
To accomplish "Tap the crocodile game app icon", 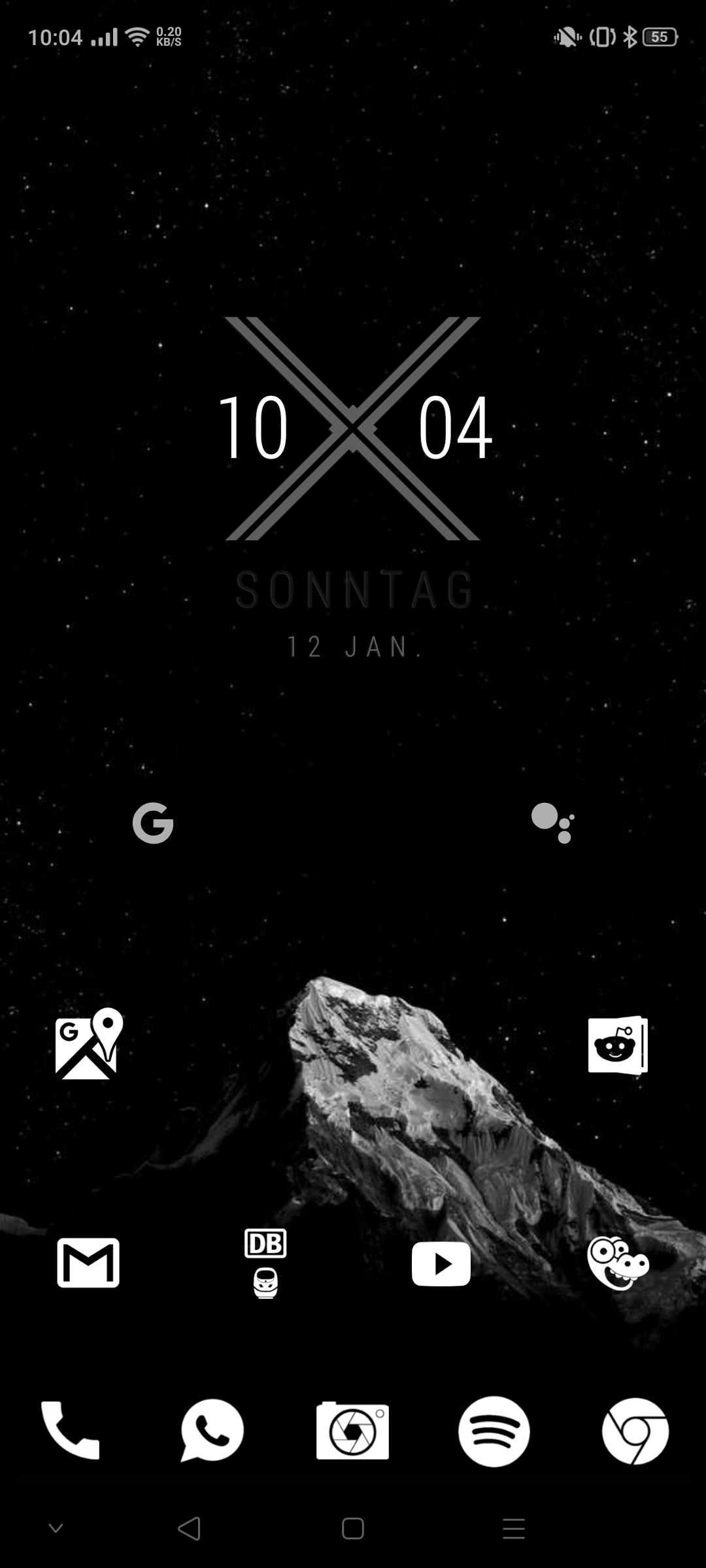I will pyautogui.click(x=618, y=1263).
